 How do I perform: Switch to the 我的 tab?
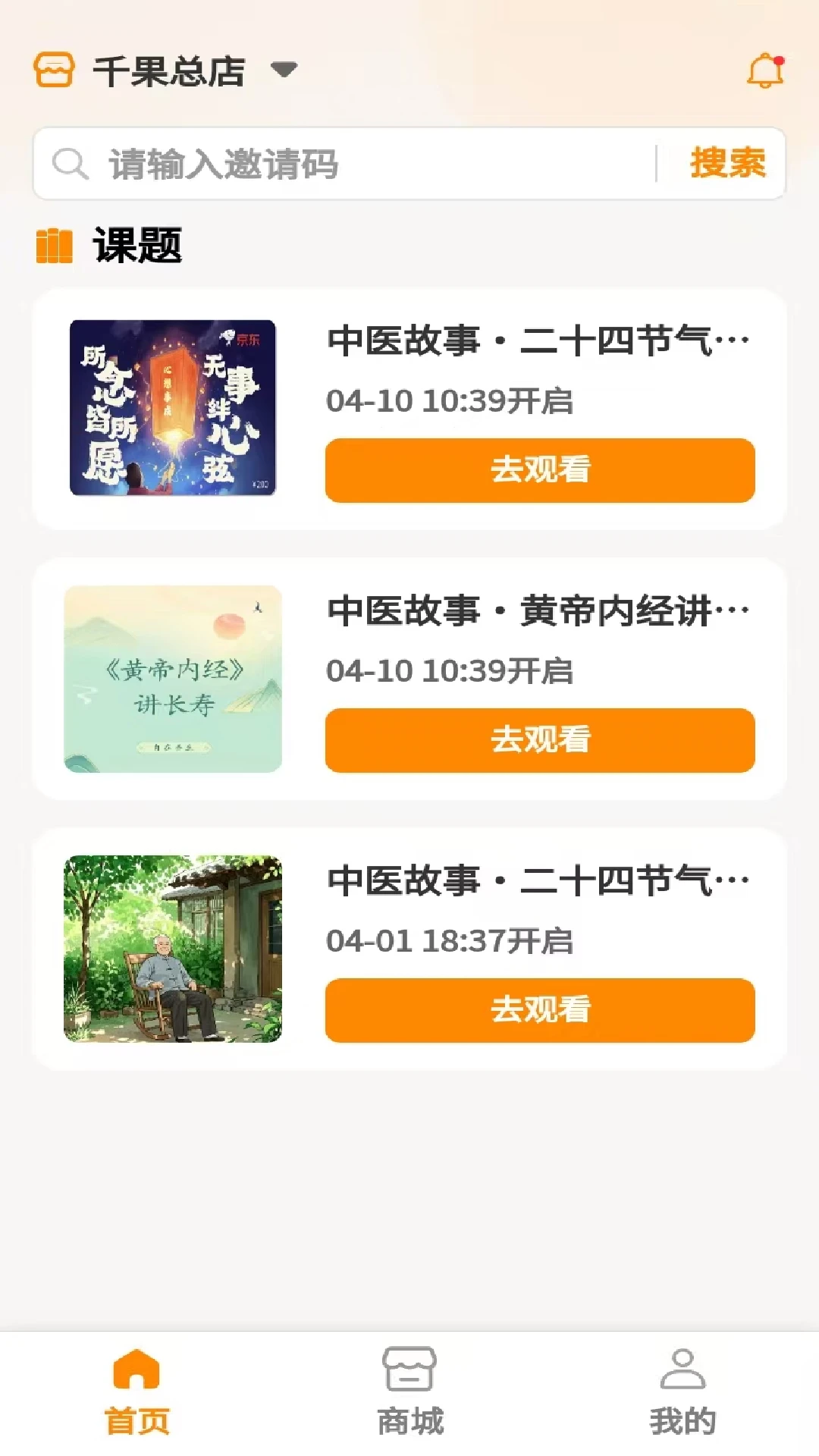coord(682,1392)
